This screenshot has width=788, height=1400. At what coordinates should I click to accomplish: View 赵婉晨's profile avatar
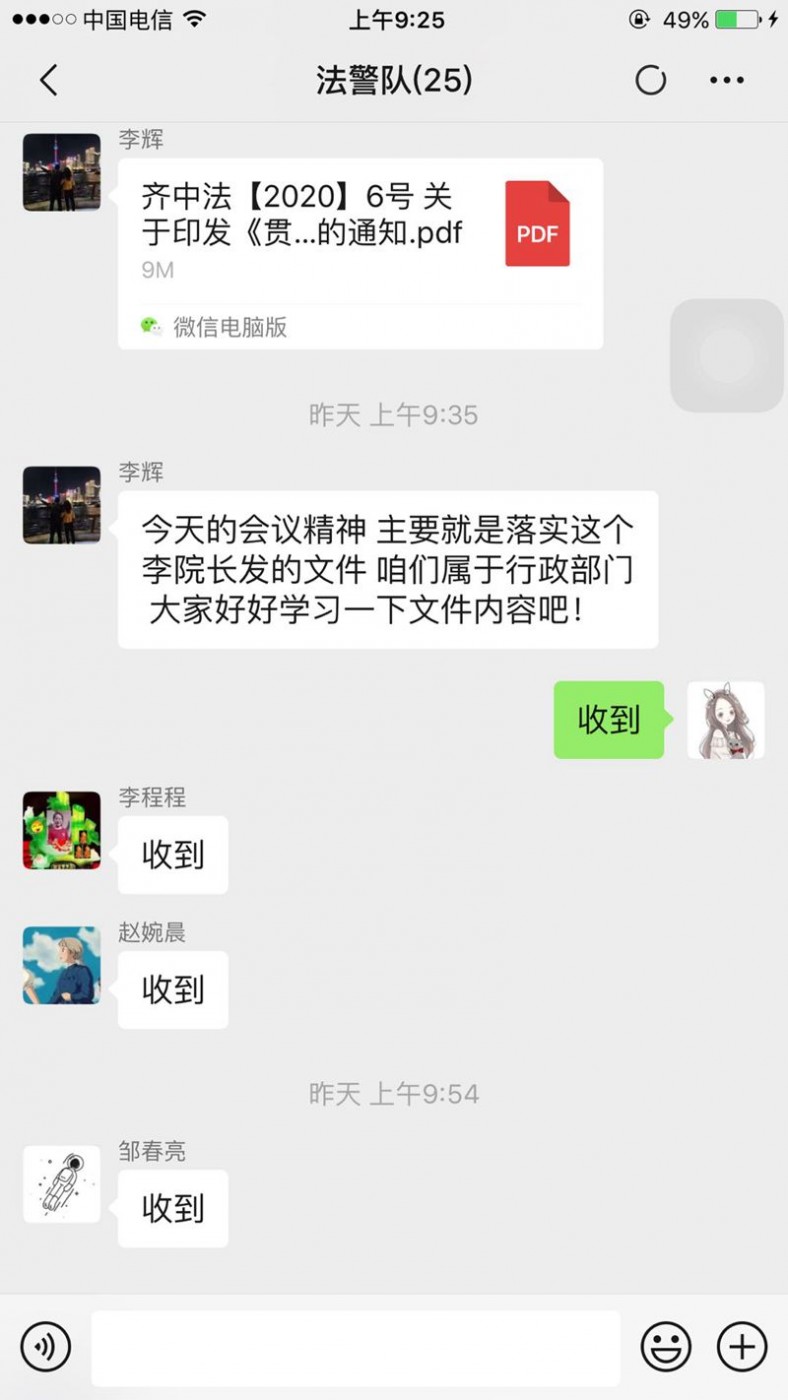pyautogui.click(x=62, y=965)
